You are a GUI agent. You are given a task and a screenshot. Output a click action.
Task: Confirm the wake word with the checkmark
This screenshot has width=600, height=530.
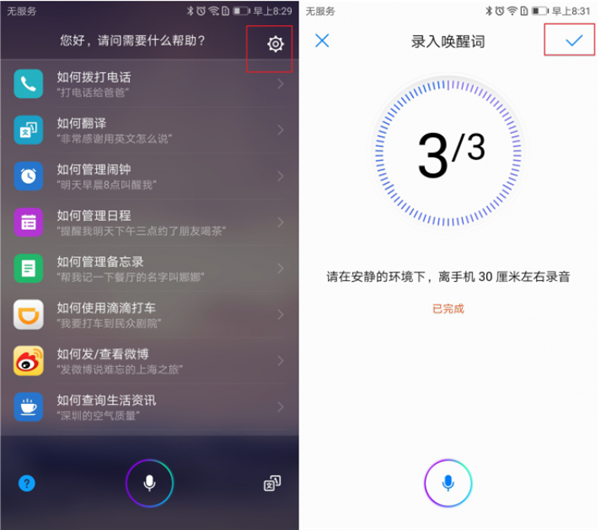click(573, 41)
